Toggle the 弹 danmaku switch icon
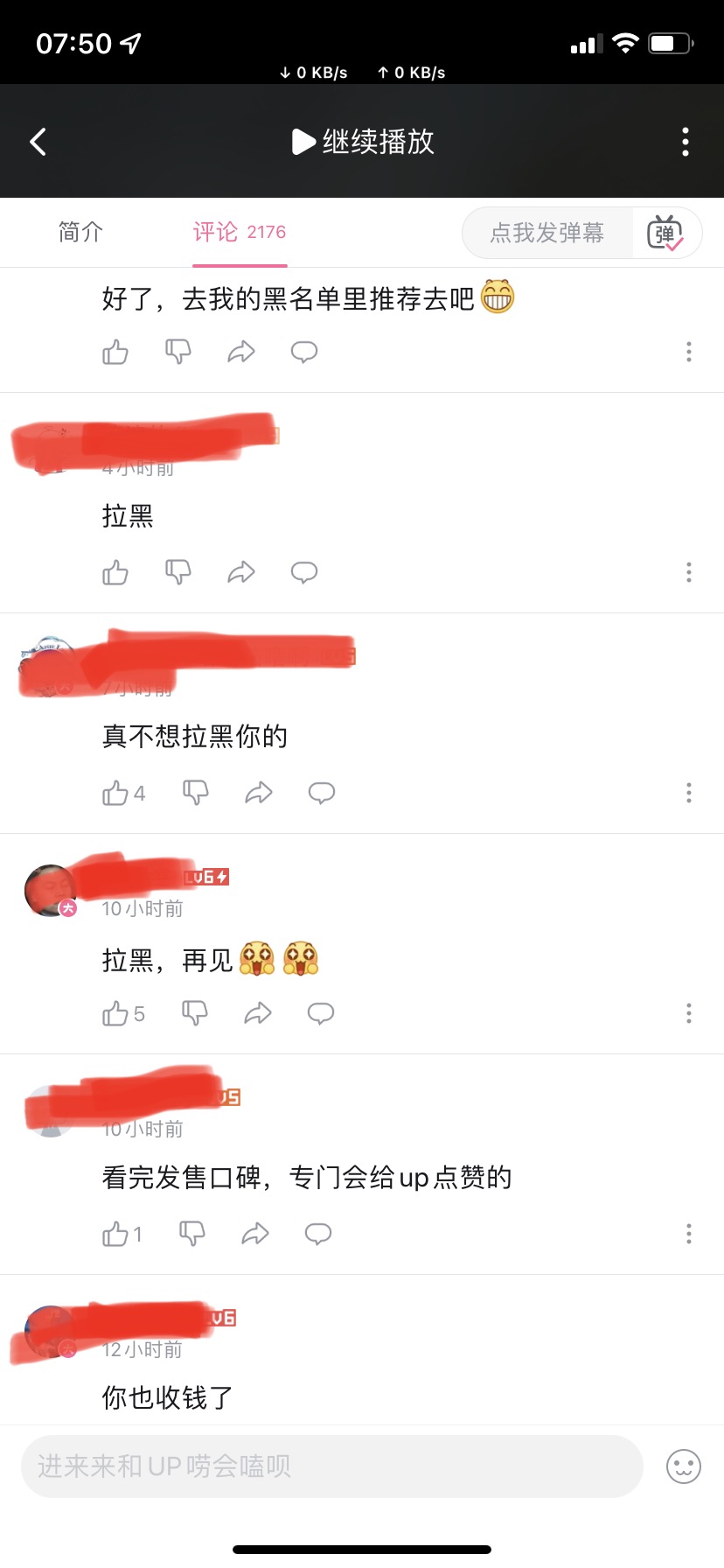This screenshot has width=724, height=1568. point(665,234)
